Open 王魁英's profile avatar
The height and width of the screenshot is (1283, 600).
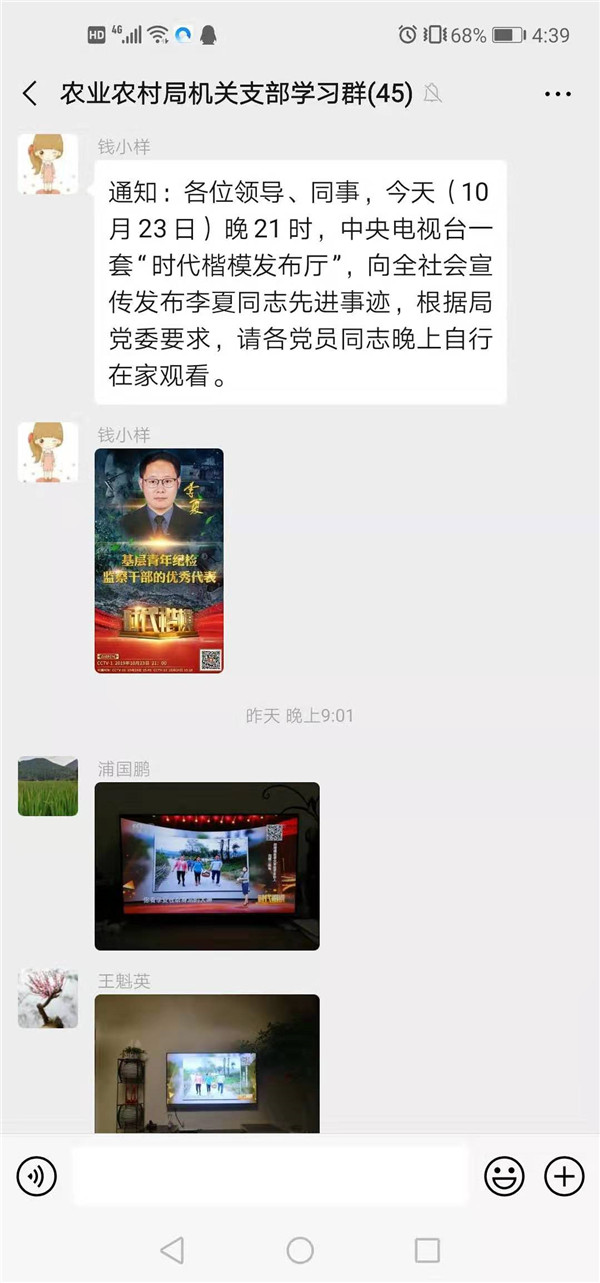pyautogui.click(x=48, y=998)
